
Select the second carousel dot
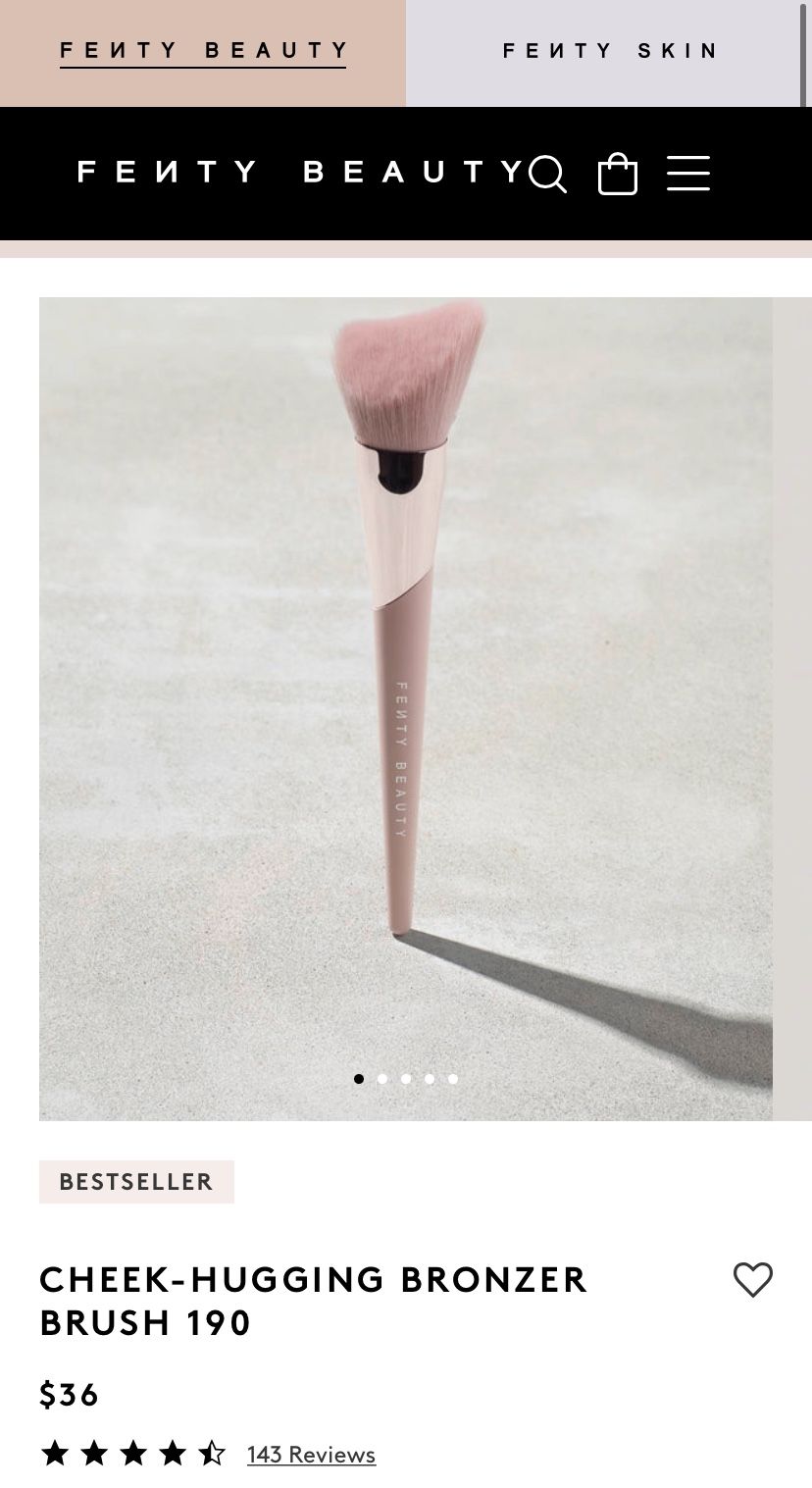pyautogui.click(x=382, y=1078)
